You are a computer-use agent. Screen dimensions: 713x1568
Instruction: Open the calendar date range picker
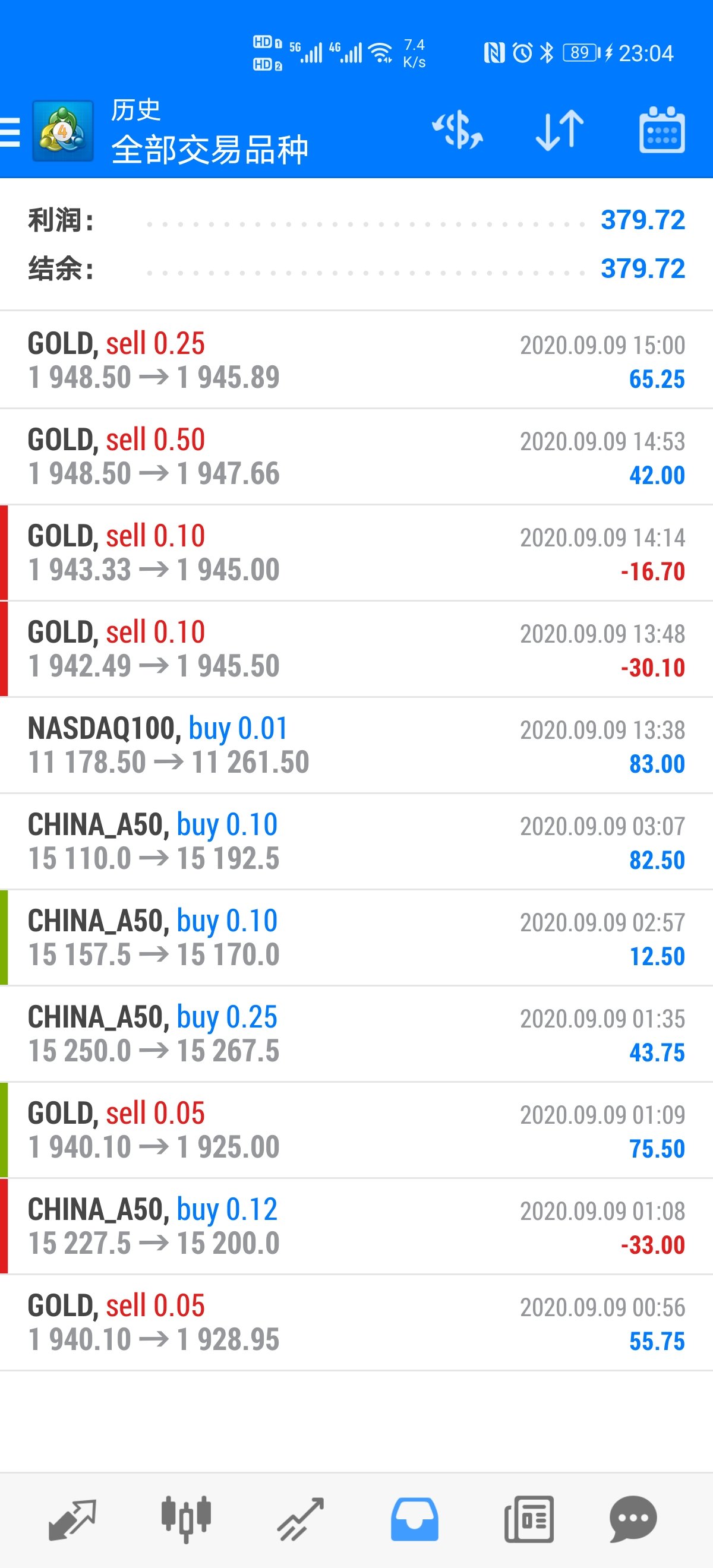click(662, 129)
